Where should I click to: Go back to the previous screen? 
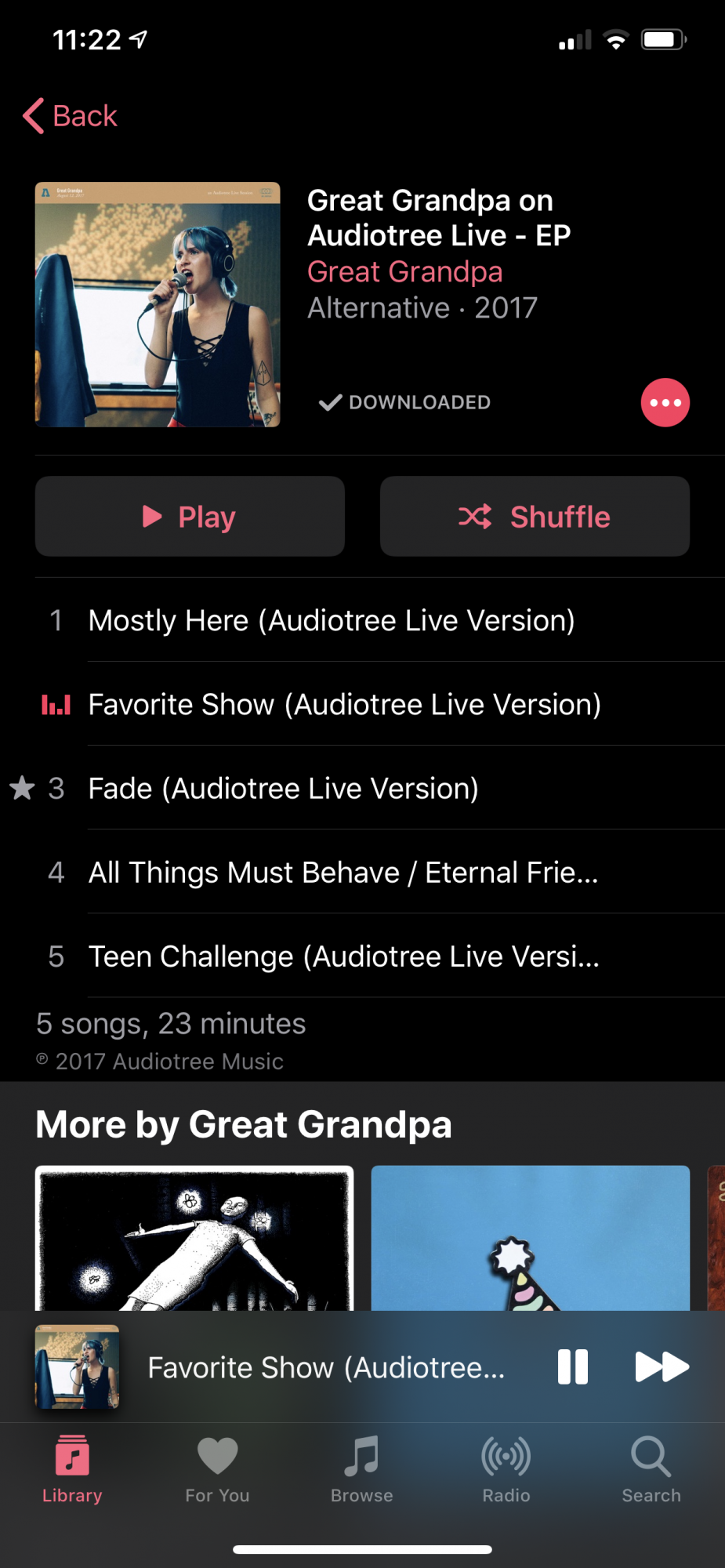[x=71, y=116]
